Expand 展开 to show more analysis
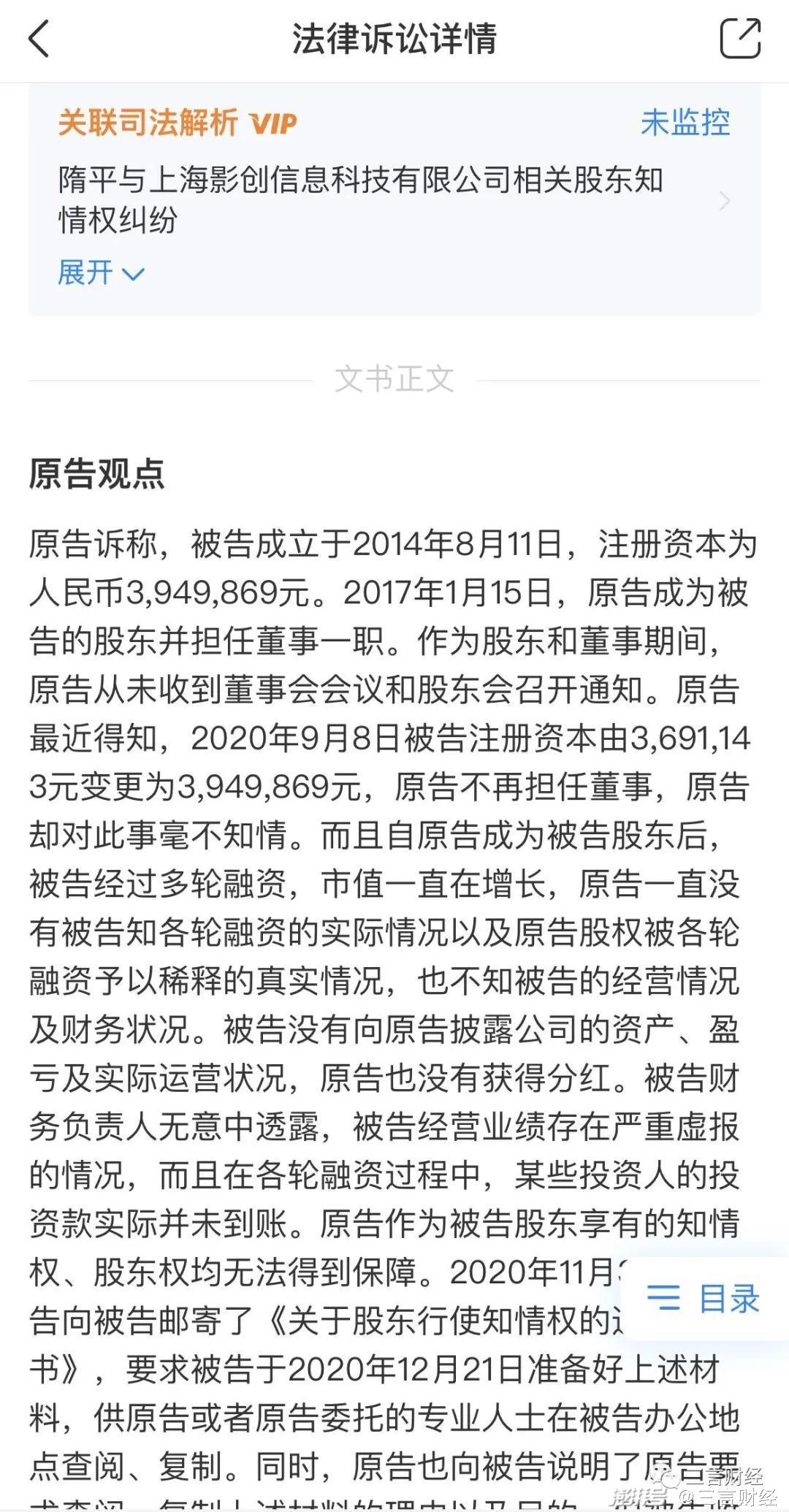This screenshot has height=1512, width=789. tap(100, 273)
